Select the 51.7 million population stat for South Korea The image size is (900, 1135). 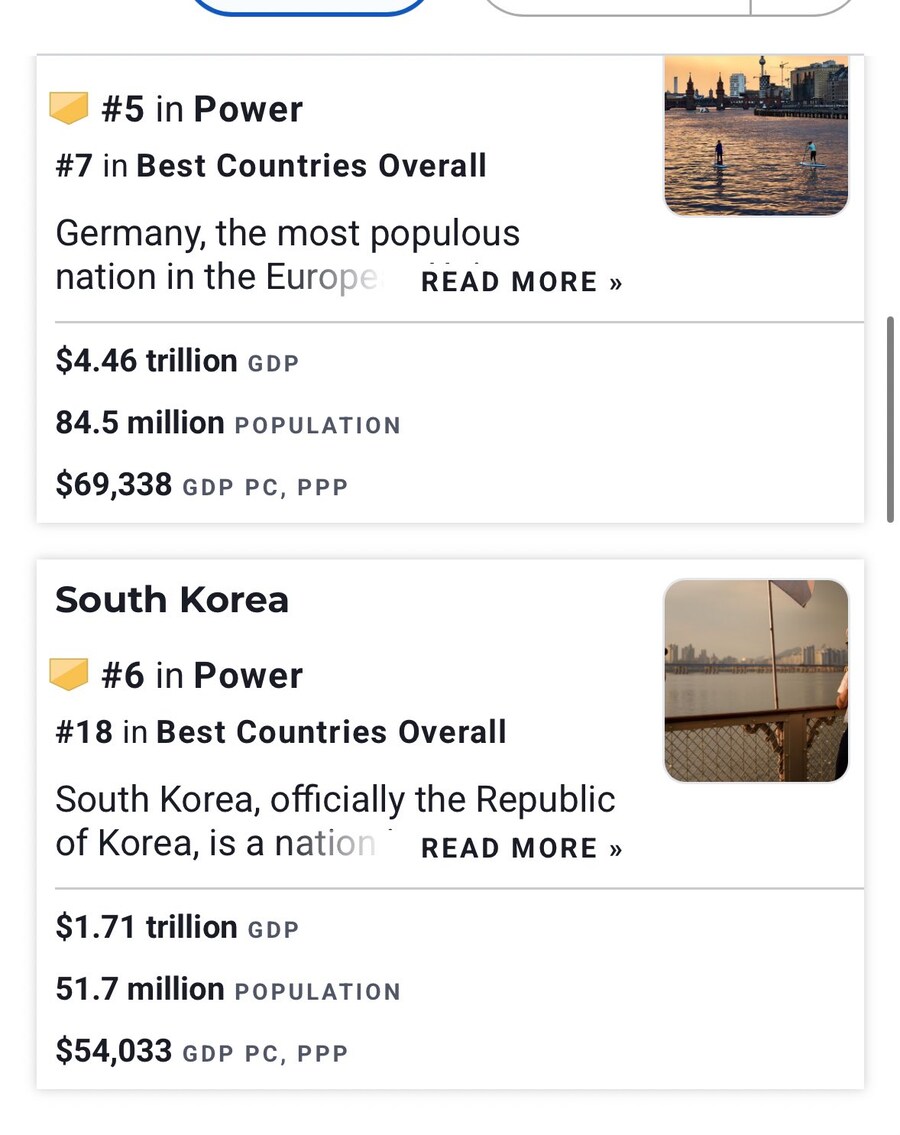tap(227, 990)
